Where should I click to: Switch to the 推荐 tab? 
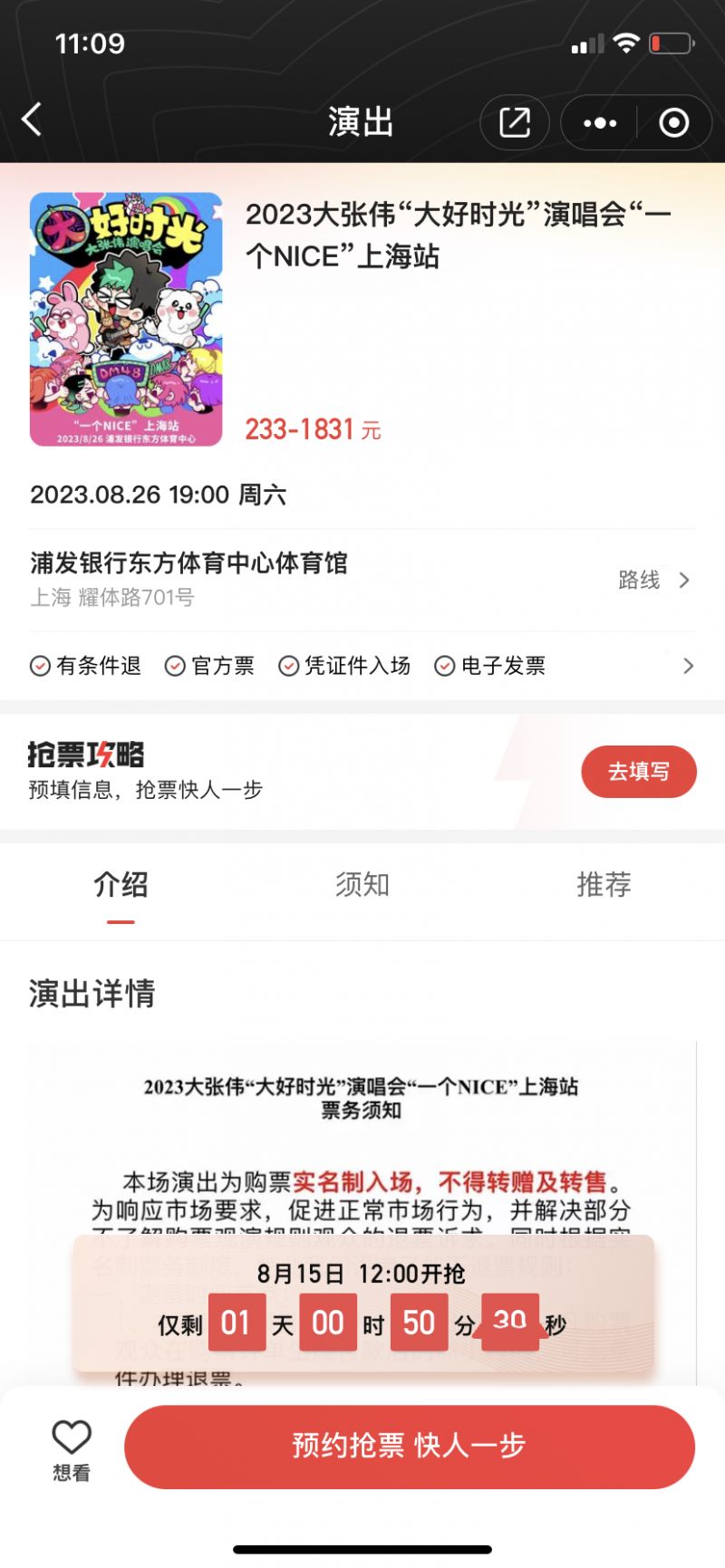(604, 884)
